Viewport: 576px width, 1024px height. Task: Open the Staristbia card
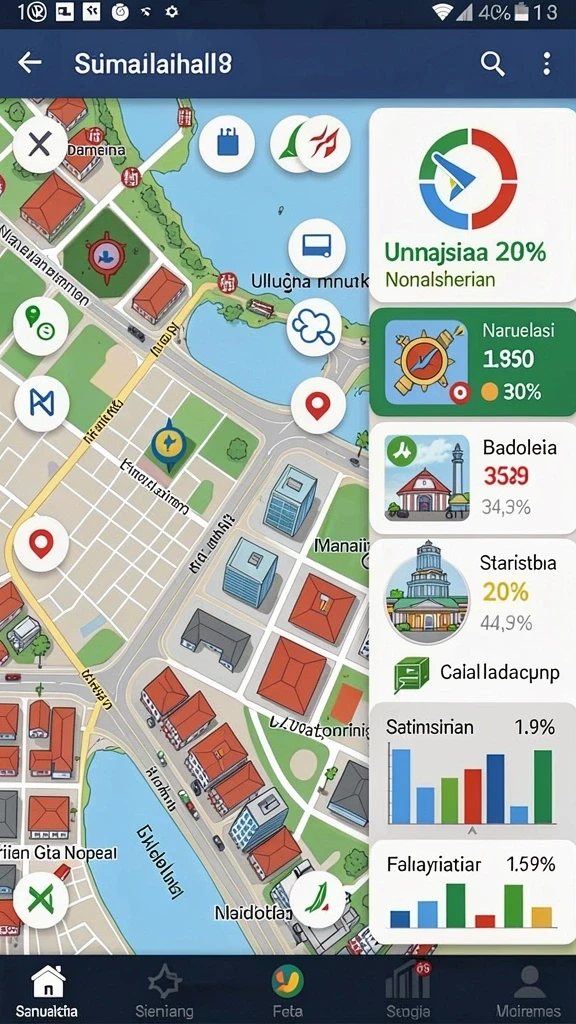(x=472, y=593)
